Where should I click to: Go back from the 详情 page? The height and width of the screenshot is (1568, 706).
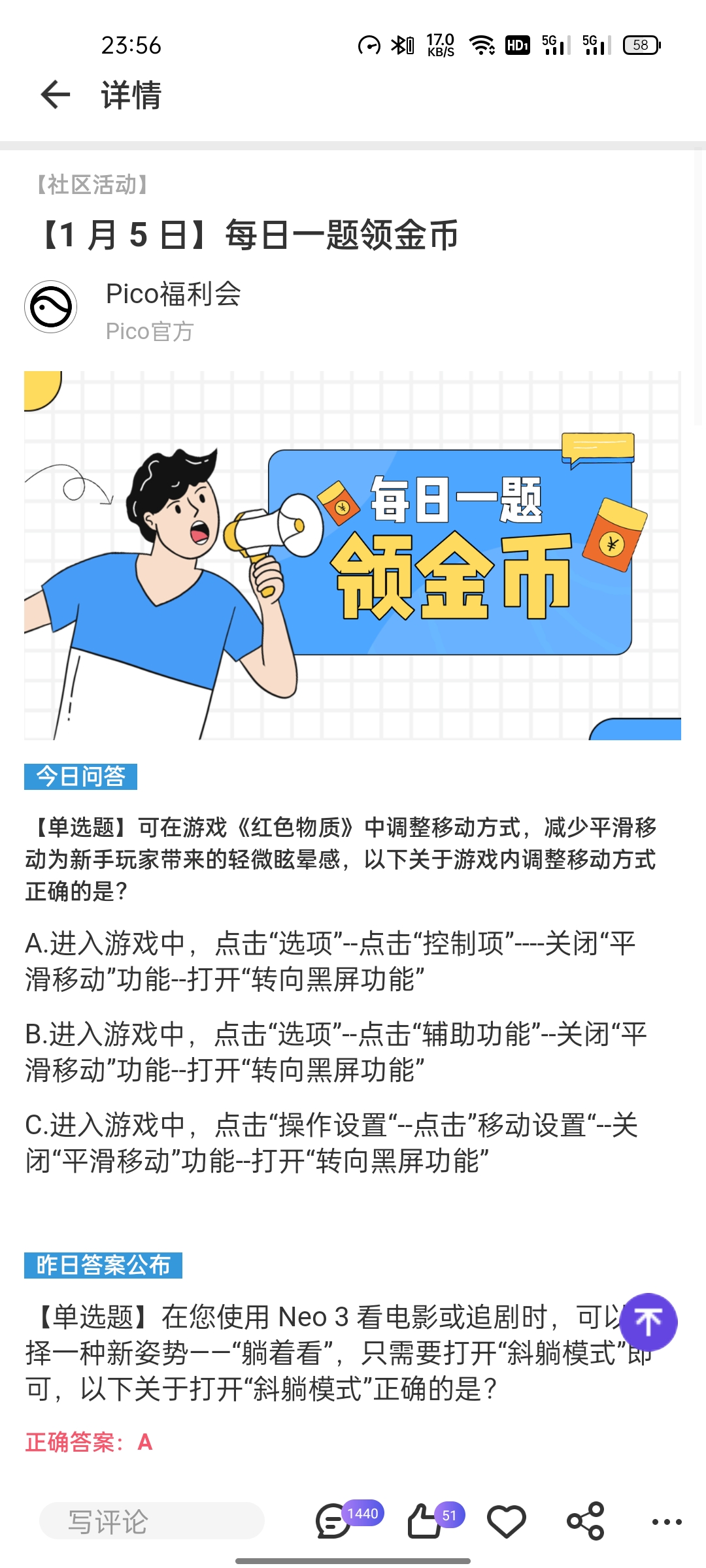(56, 95)
